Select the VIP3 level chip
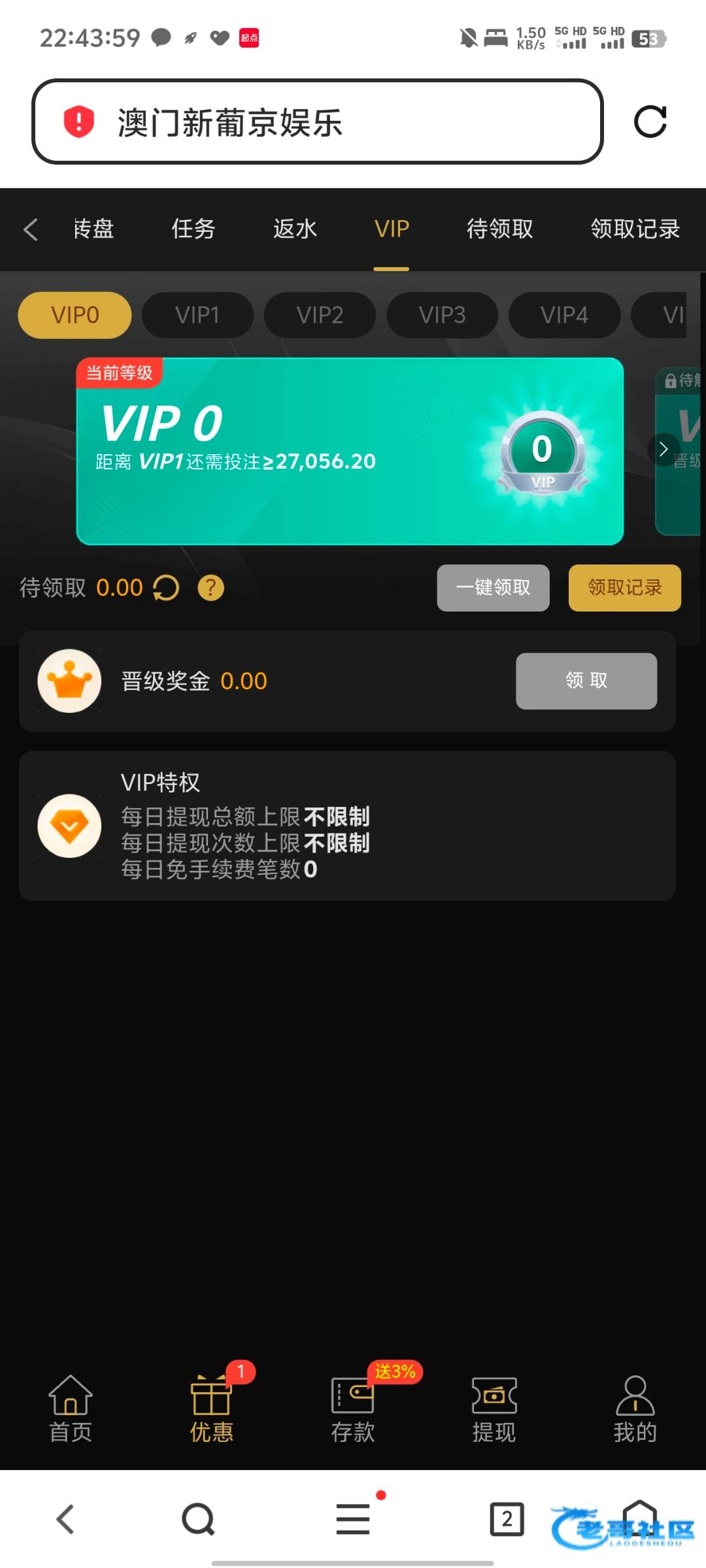The image size is (706, 1568). [x=442, y=315]
